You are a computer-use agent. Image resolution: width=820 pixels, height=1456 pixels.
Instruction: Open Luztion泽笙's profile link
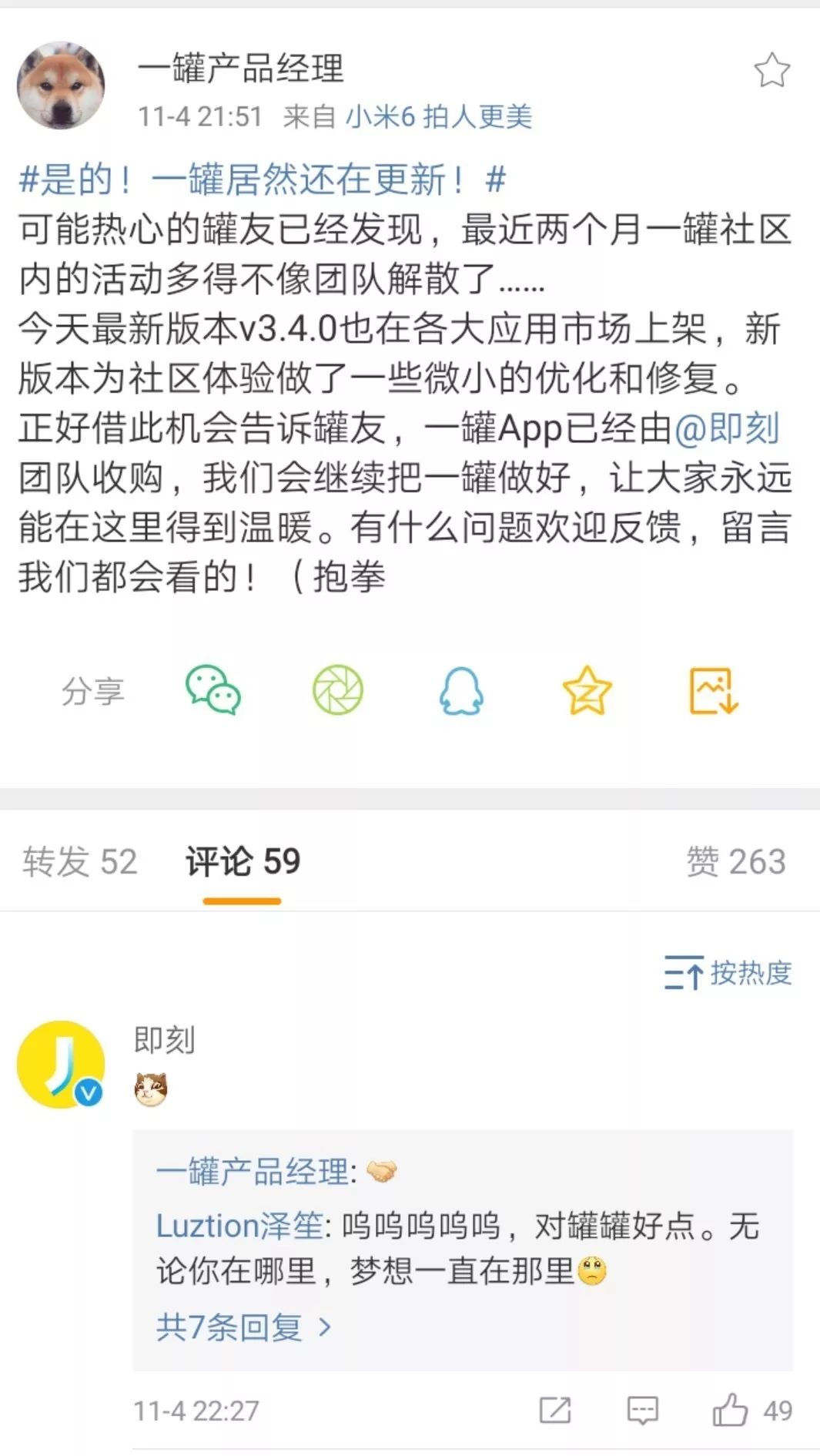(239, 1226)
